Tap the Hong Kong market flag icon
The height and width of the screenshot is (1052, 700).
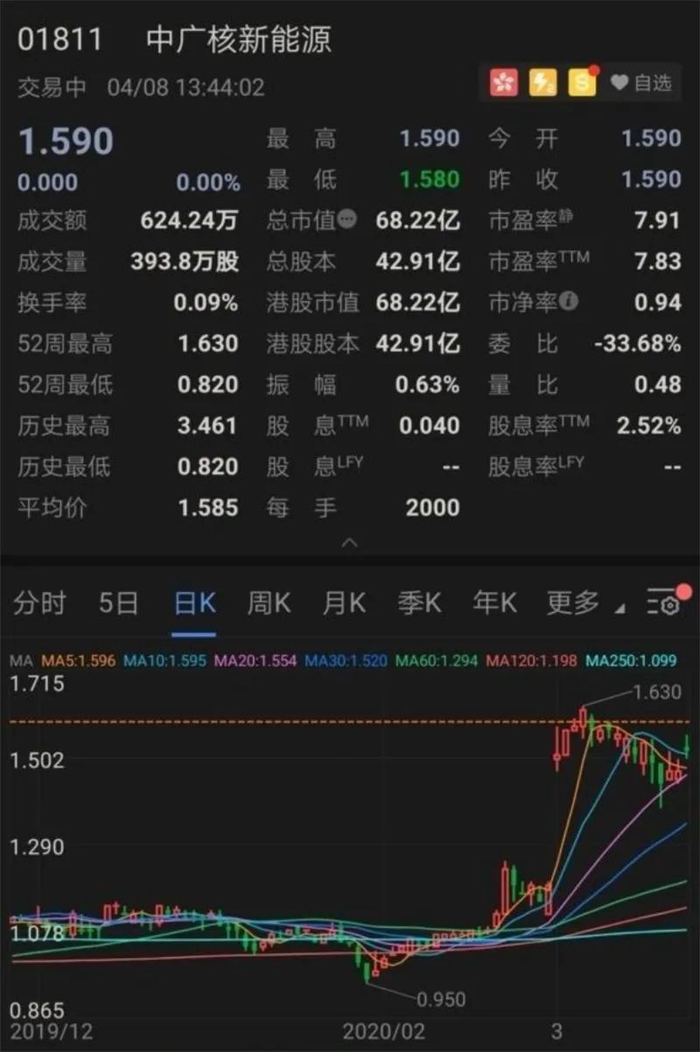click(x=504, y=84)
